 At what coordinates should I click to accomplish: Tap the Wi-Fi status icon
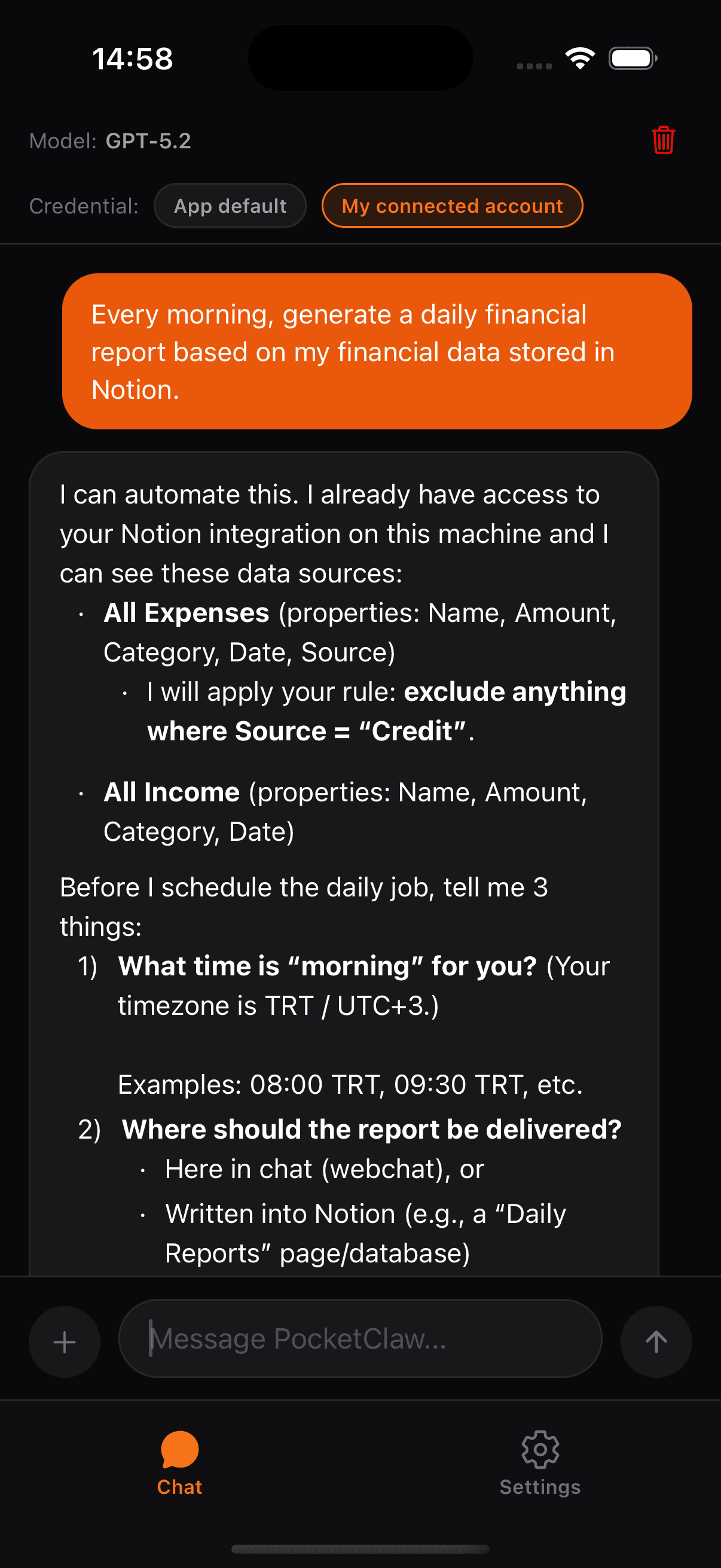coord(579,58)
